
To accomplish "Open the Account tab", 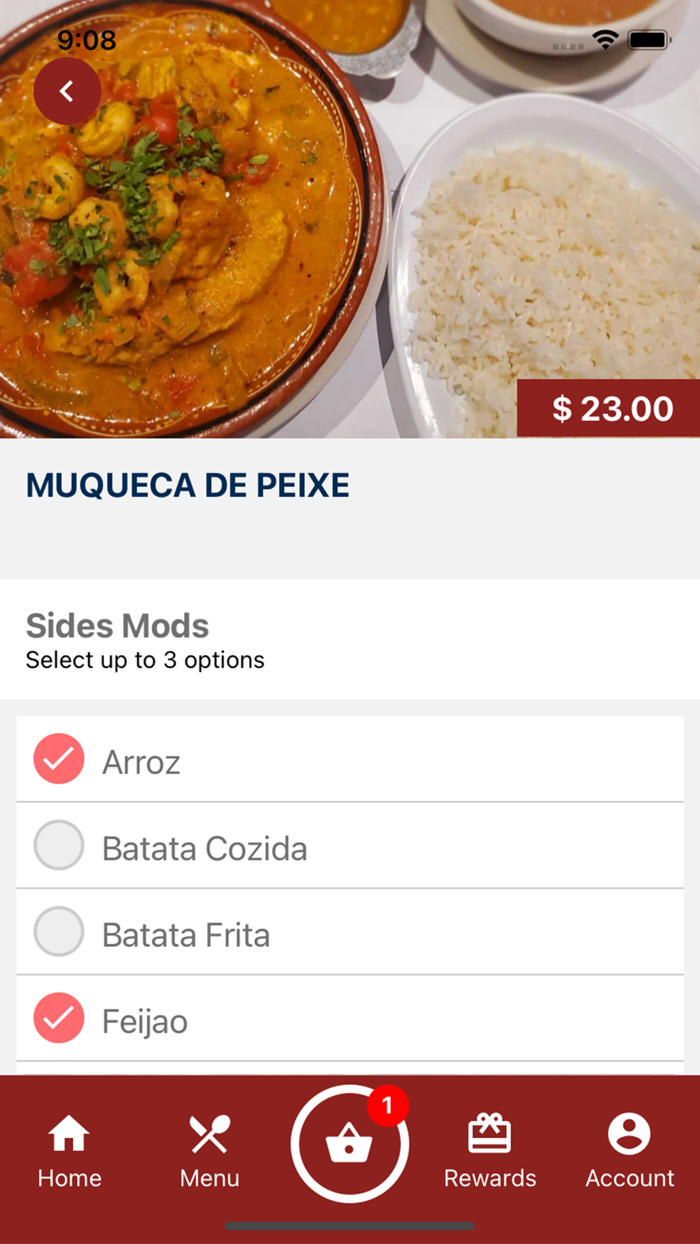I will coord(629,1151).
